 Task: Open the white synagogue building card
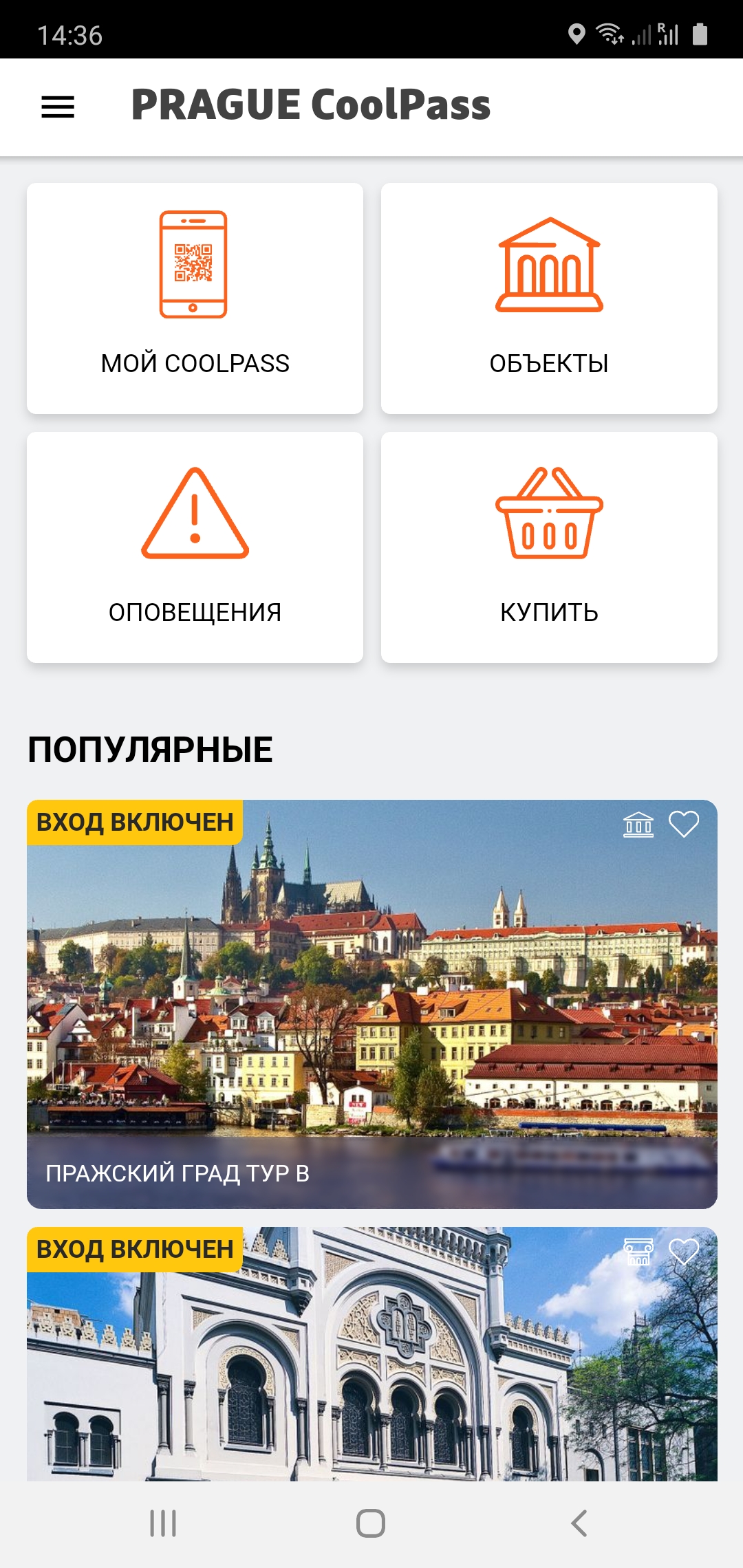pos(371,1369)
